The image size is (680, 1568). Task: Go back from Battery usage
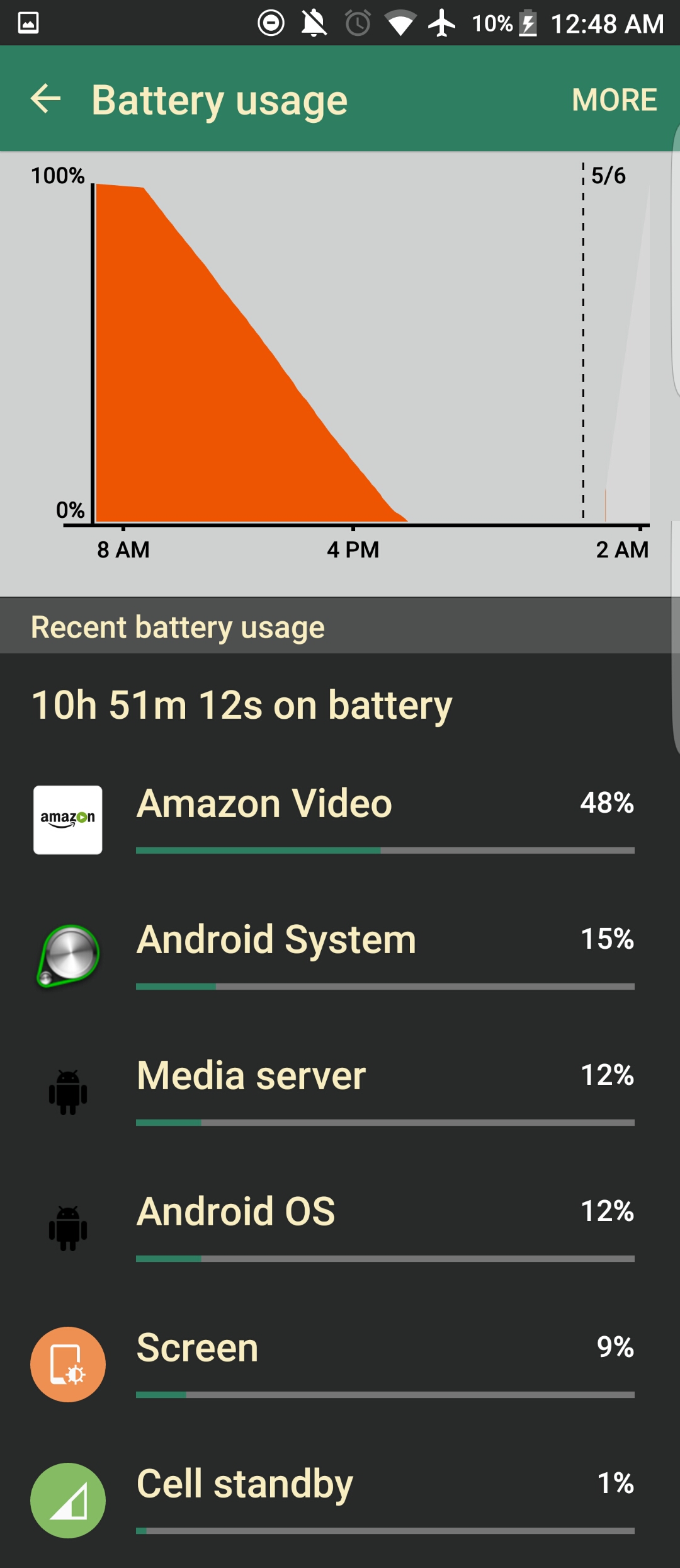pos(46,99)
